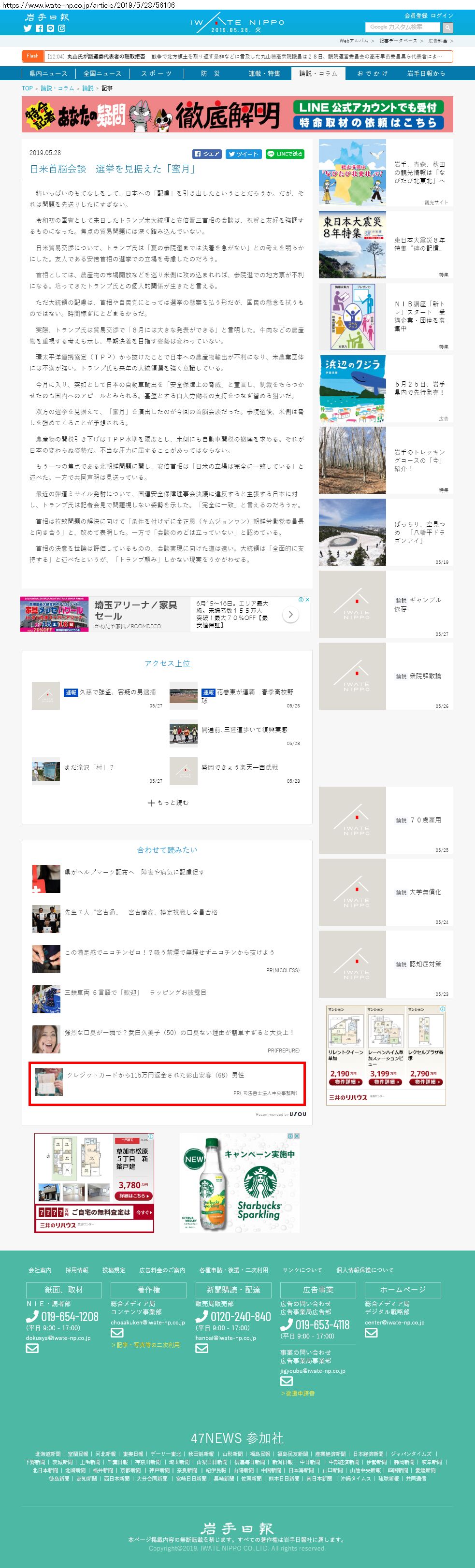Open the Instagram icon in the header

61,29
